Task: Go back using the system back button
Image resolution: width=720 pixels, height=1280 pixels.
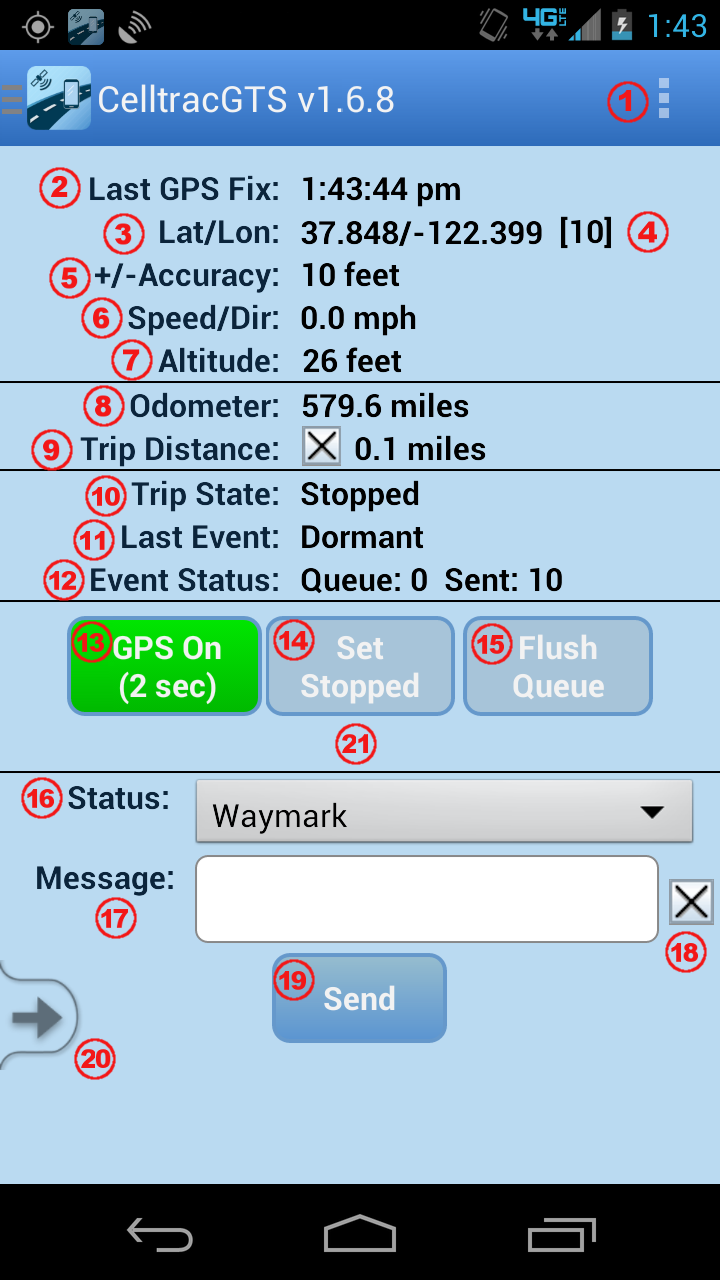Action: click(x=160, y=1236)
